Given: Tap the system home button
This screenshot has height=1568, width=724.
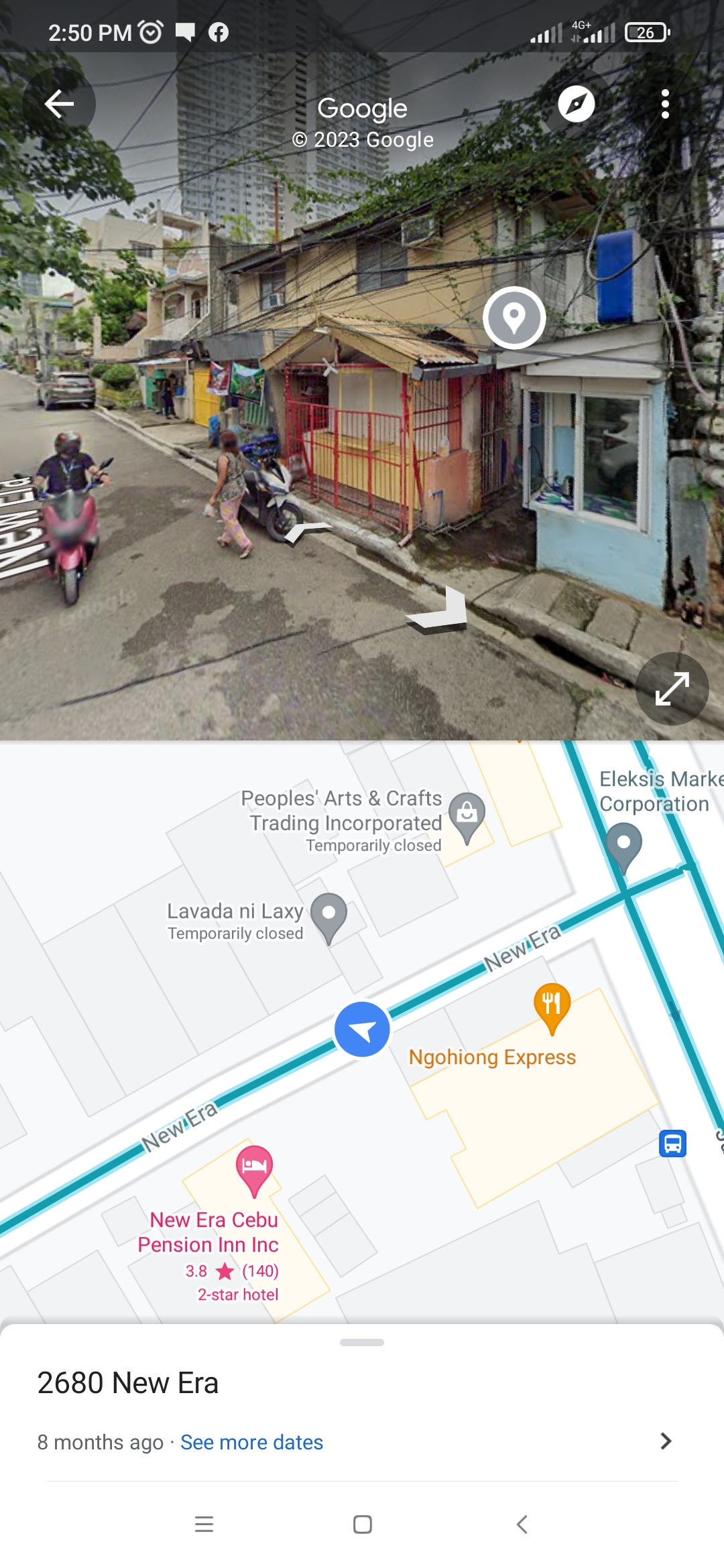Looking at the screenshot, I should tap(362, 1524).
